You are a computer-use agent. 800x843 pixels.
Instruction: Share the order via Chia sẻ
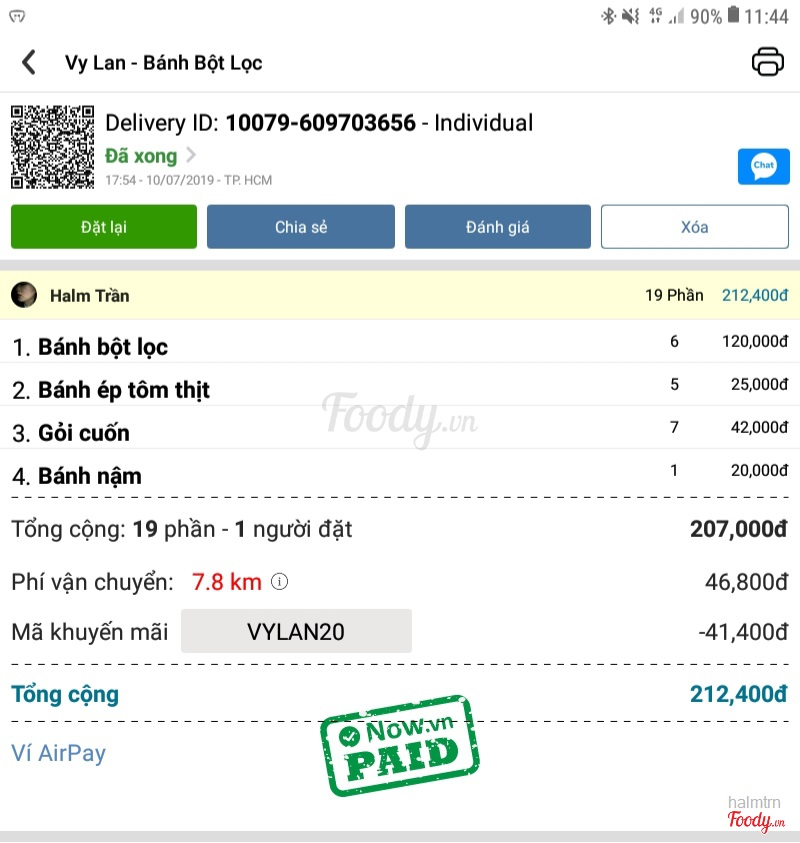301,227
